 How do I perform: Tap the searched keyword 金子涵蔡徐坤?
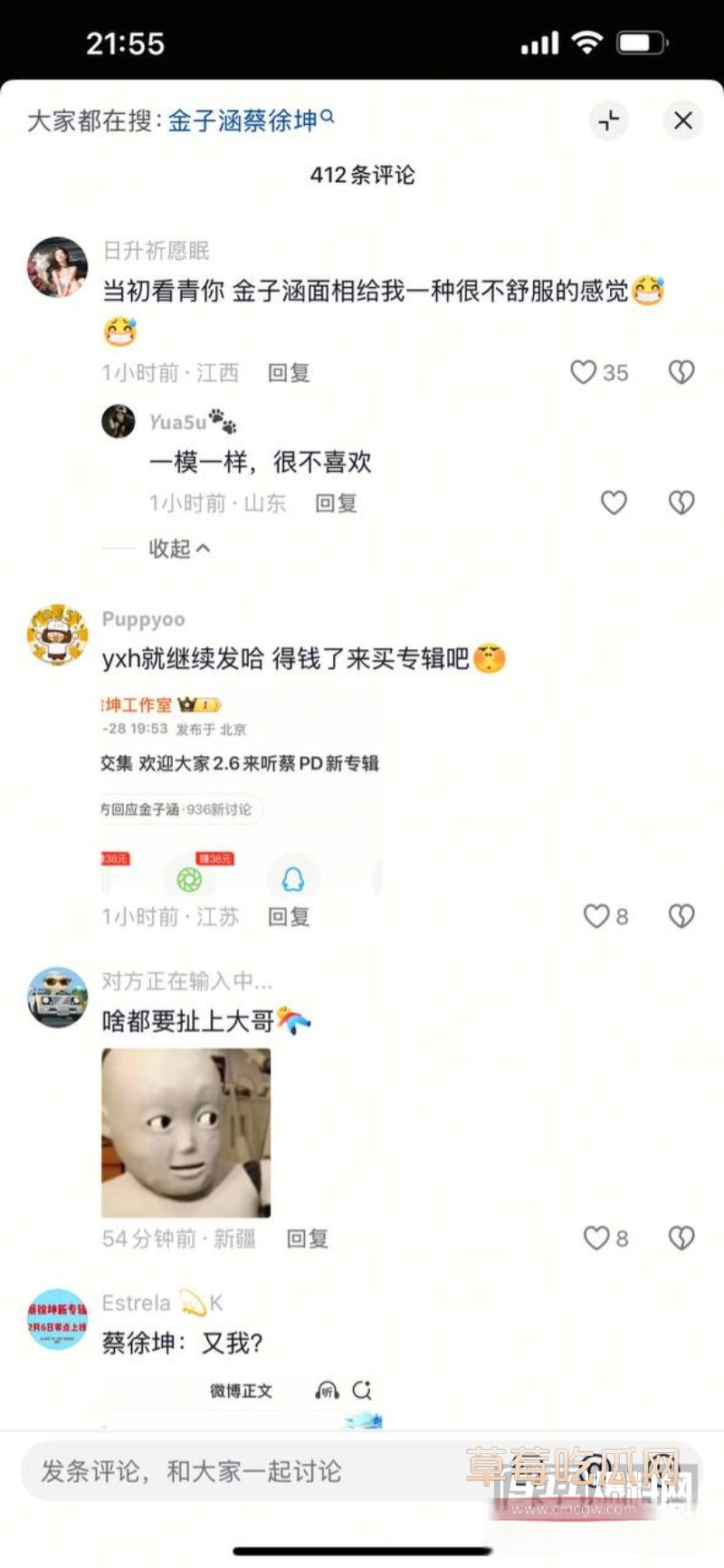[x=244, y=118]
